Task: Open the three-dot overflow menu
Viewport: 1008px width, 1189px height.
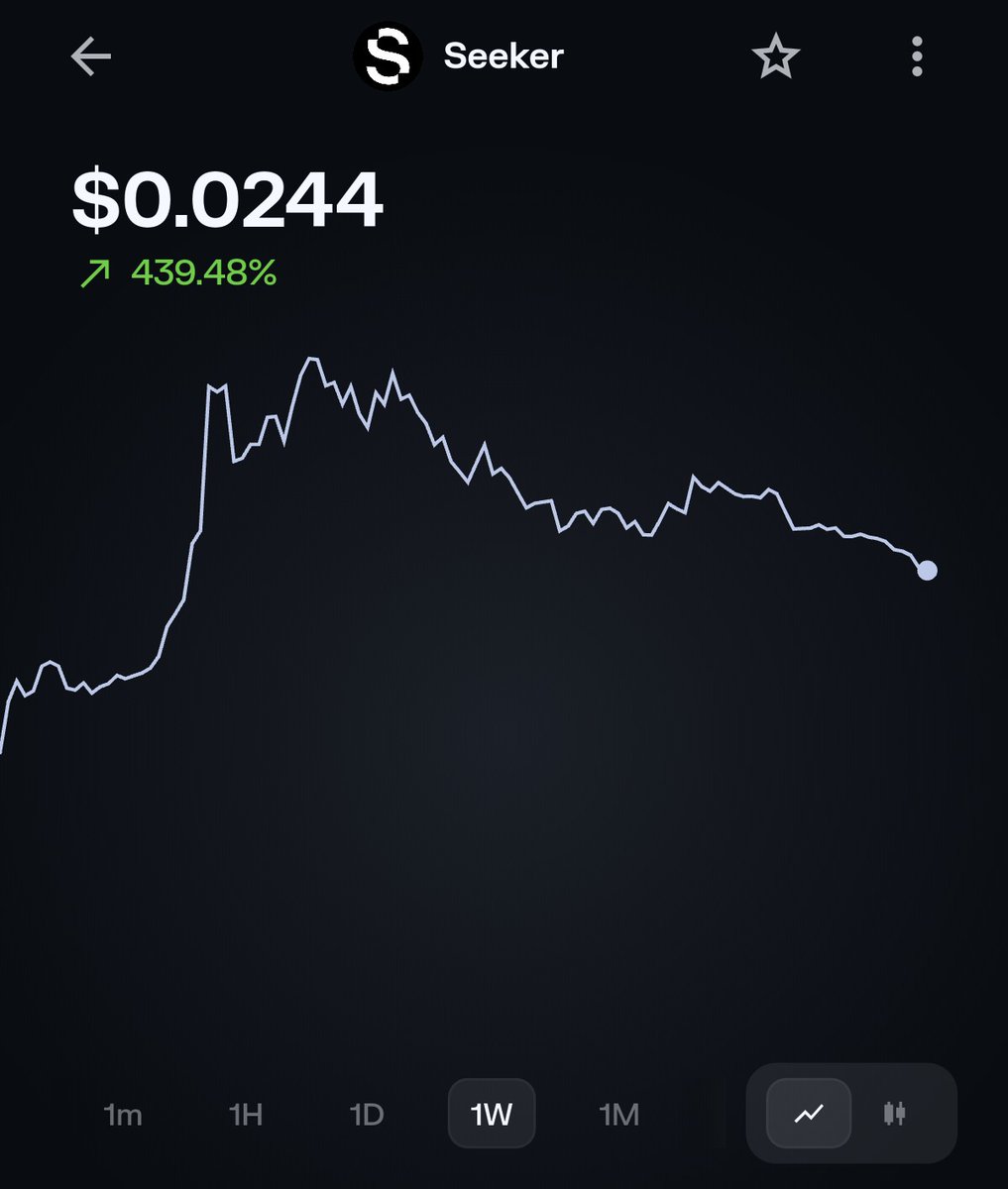Action: (917, 57)
